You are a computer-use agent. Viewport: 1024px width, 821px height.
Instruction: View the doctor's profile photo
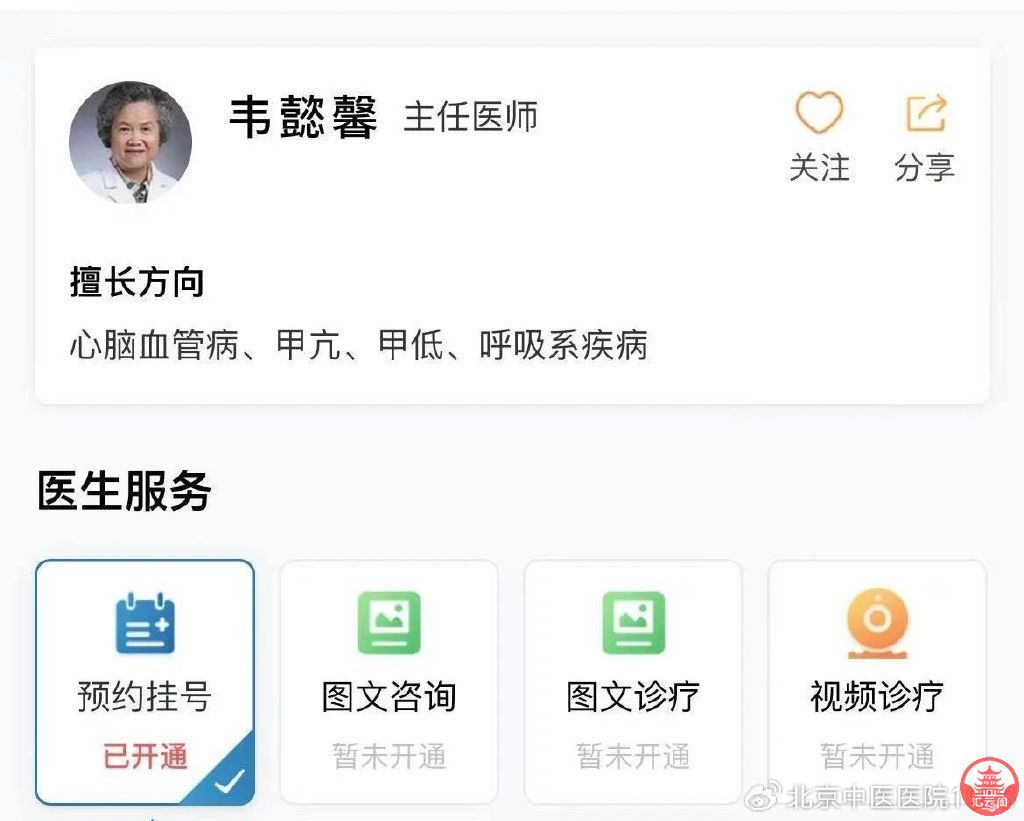coord(130,143)
